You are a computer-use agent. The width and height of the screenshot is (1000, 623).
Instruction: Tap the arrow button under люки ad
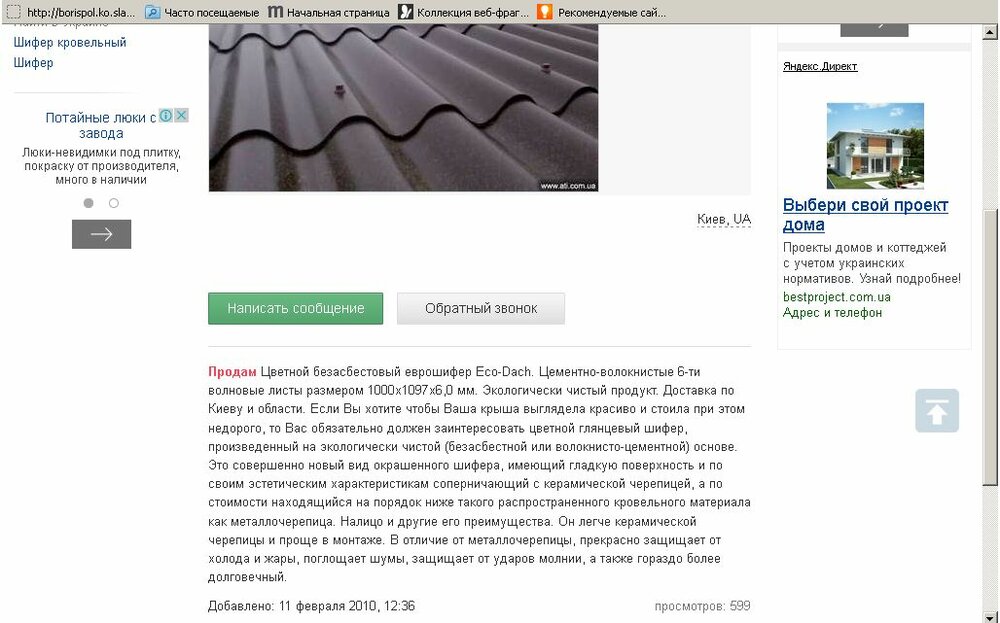click(101, 234)
